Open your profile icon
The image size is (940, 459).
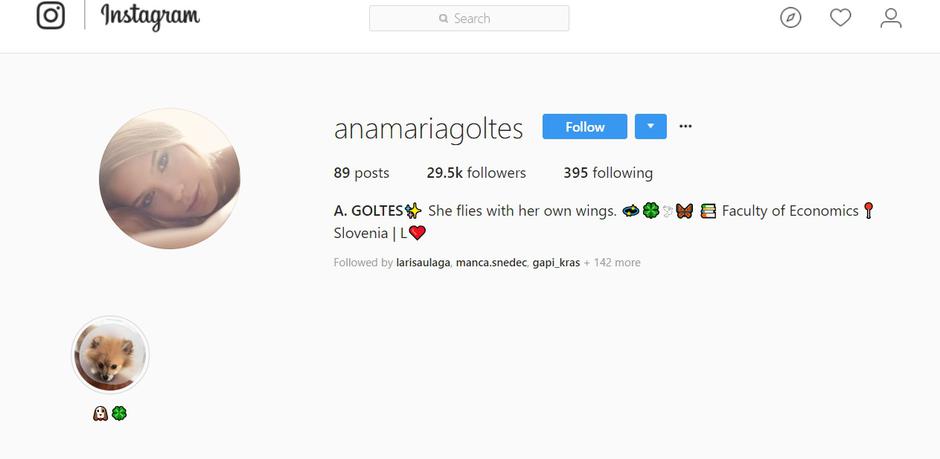pyautogui.click(x=890, y=17)
